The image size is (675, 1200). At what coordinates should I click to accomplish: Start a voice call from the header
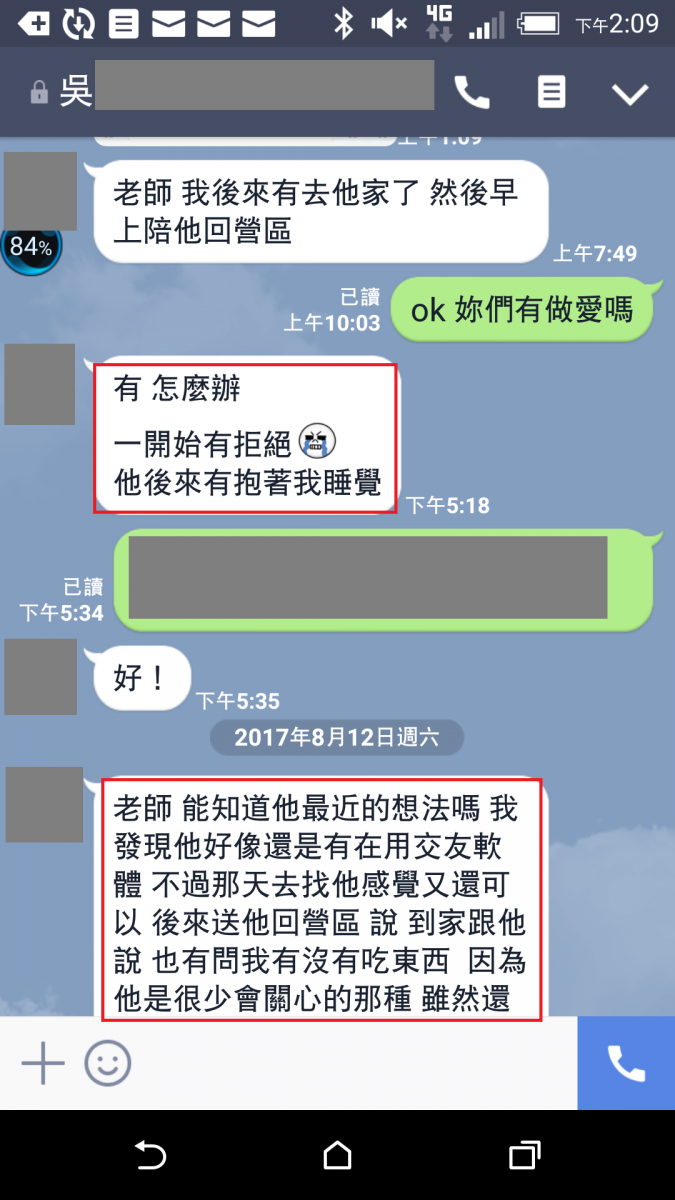[x=472, y=93]
